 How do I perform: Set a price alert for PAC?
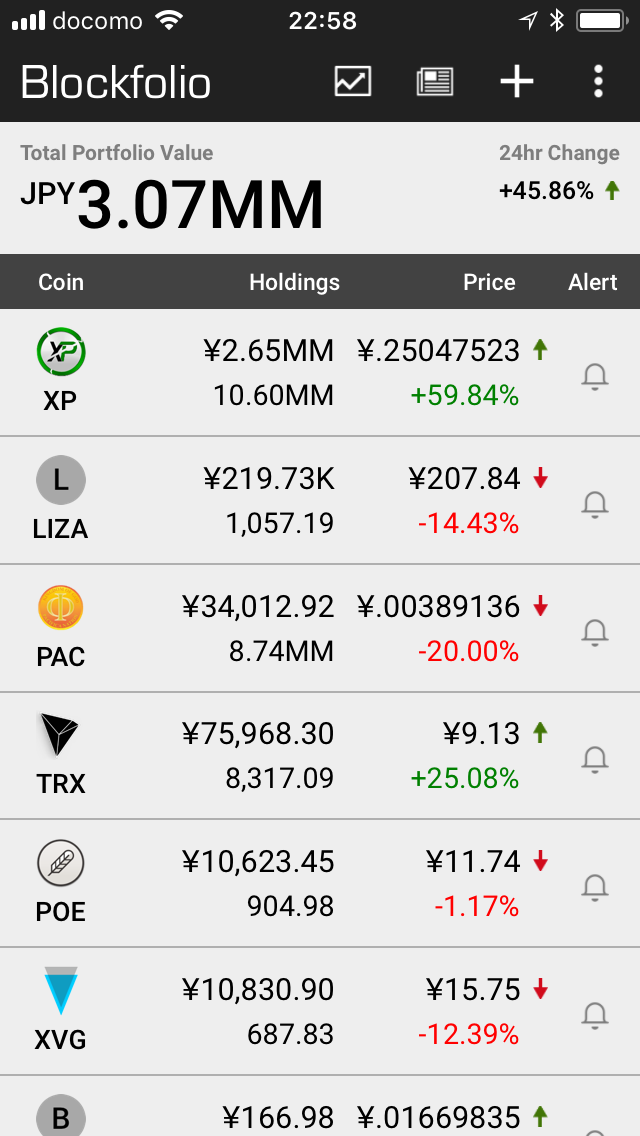(x=595, y=632)
